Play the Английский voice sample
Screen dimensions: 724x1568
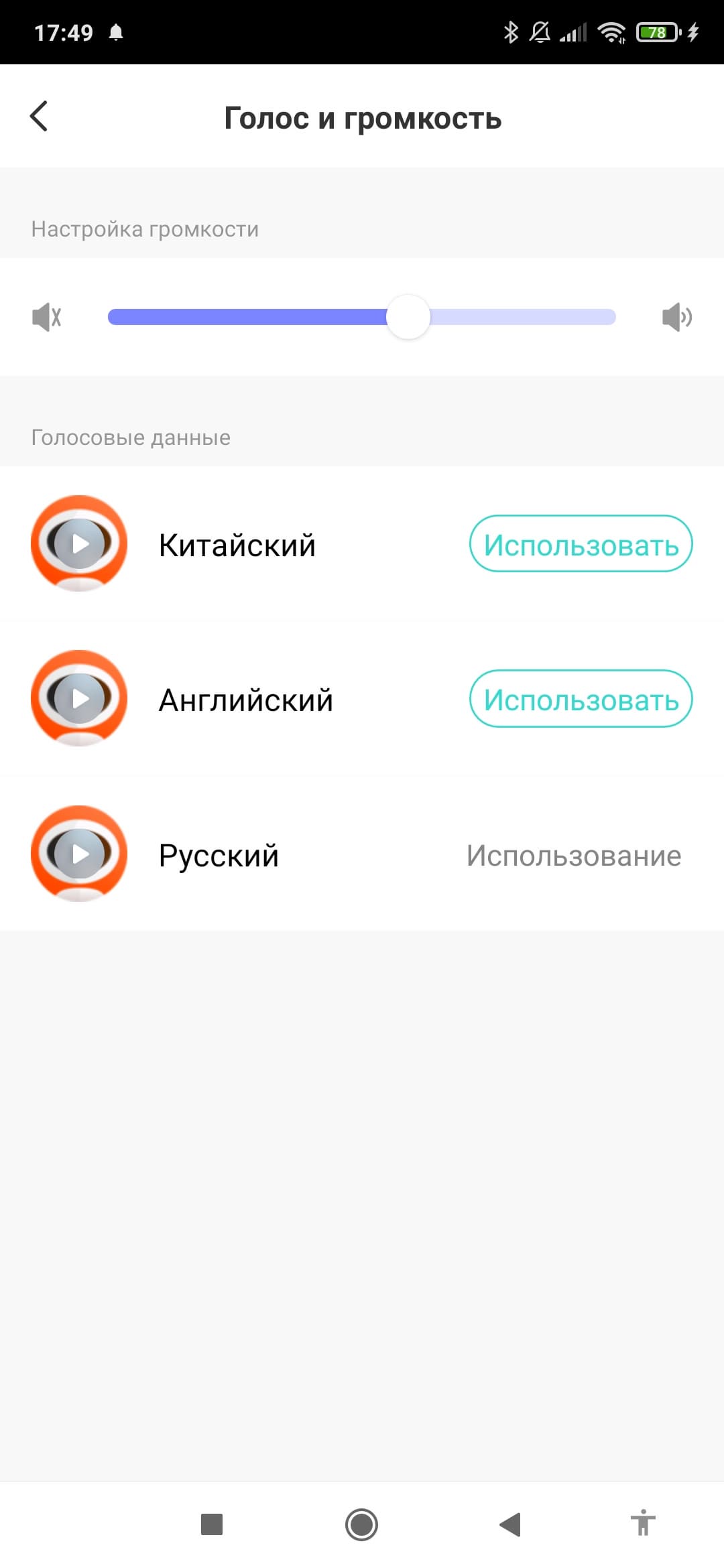pyautogui.click(x=79, y=698)
